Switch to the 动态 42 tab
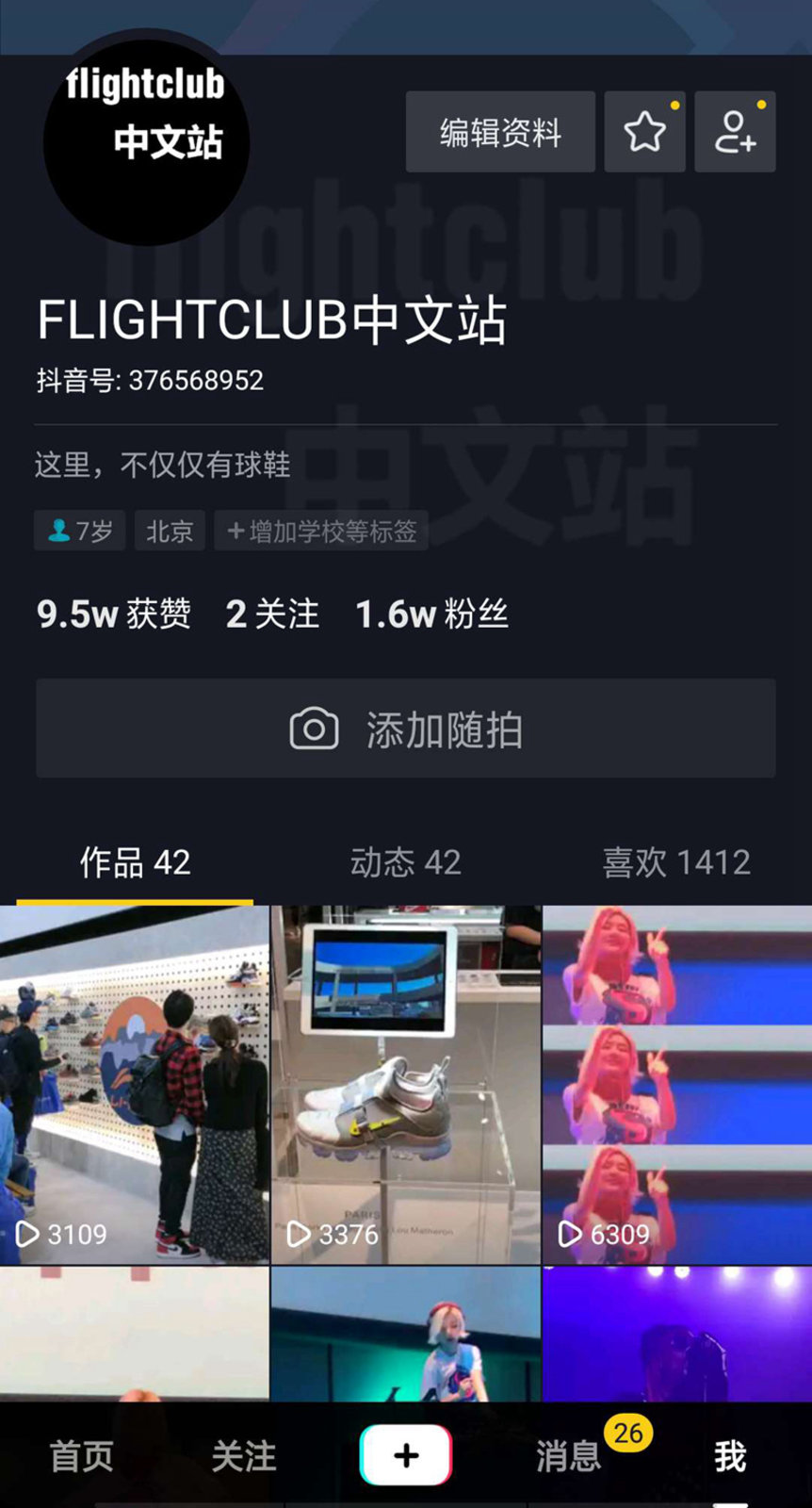812x1508 pixels. pos(405,862)
